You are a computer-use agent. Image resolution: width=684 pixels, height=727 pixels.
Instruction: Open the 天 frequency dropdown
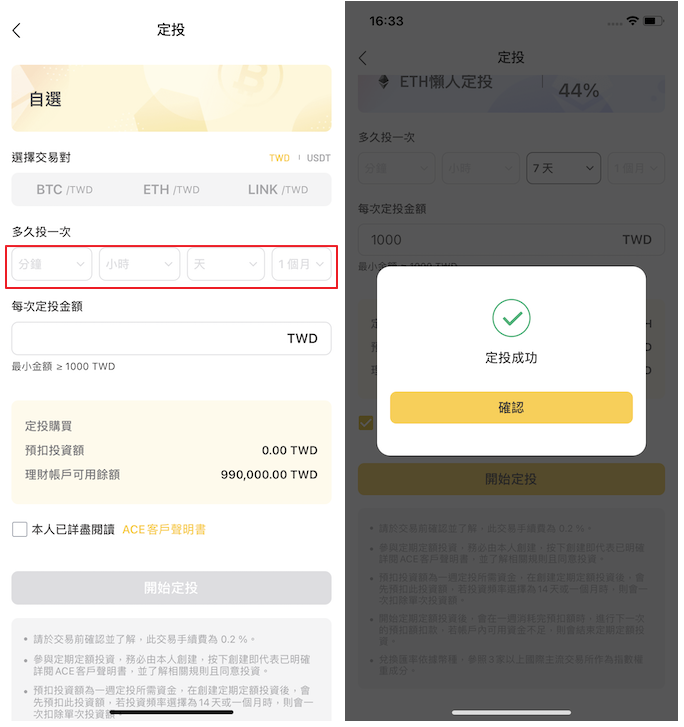(x=226, y=264)
